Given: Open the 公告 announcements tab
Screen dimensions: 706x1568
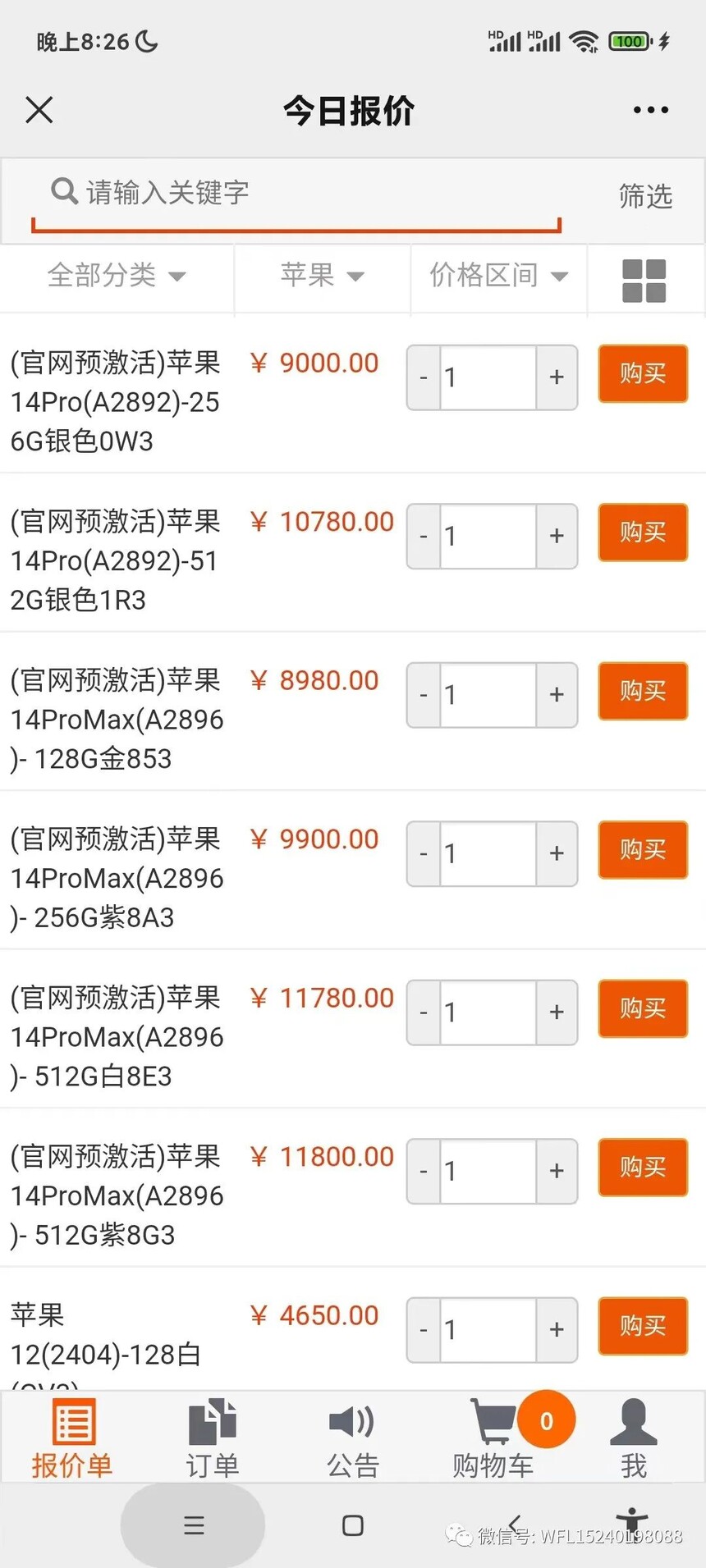Looking at the screenshot, I should click(x=353, y=1438).
